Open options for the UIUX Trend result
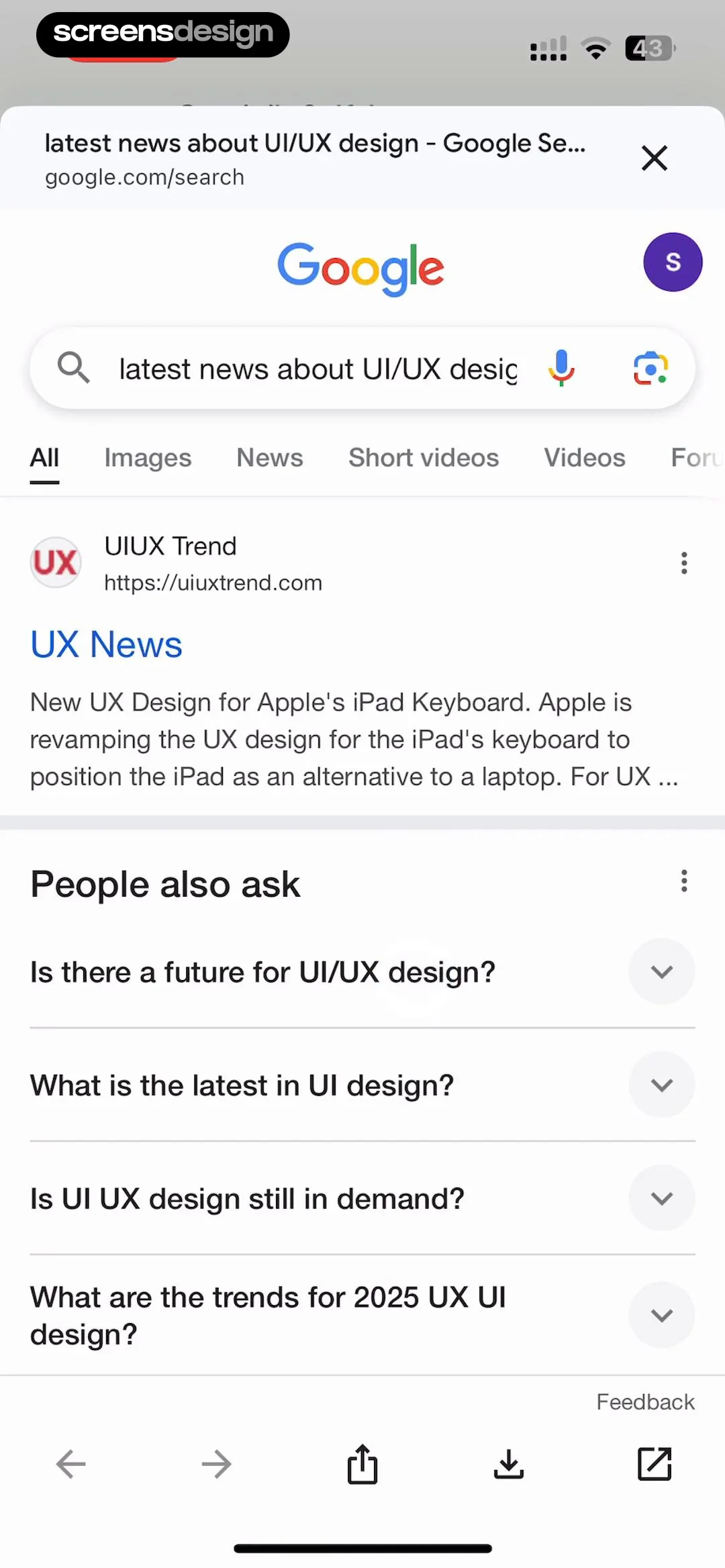The width and height of the screenshot is (725, 1568). pos(684,562)
